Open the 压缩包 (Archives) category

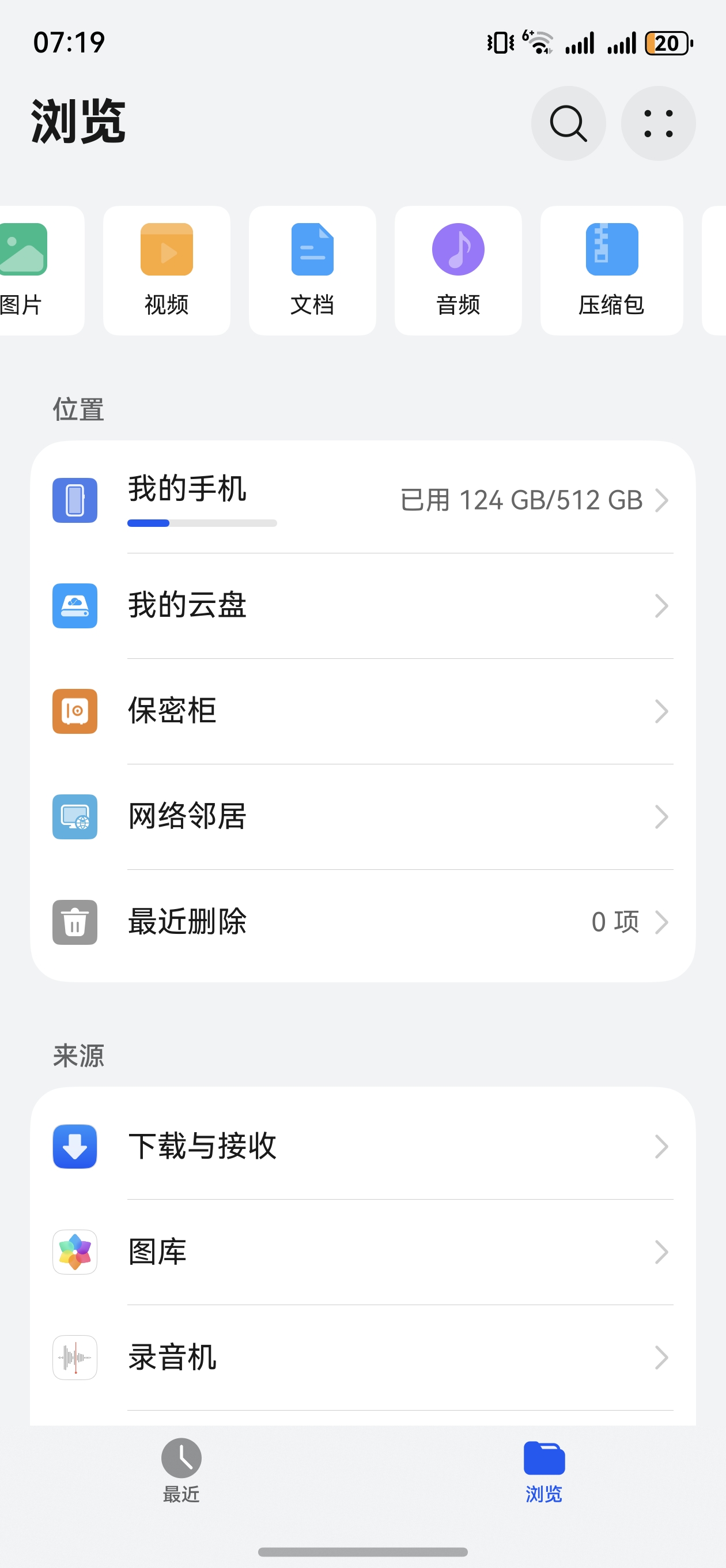pos(611,270)
